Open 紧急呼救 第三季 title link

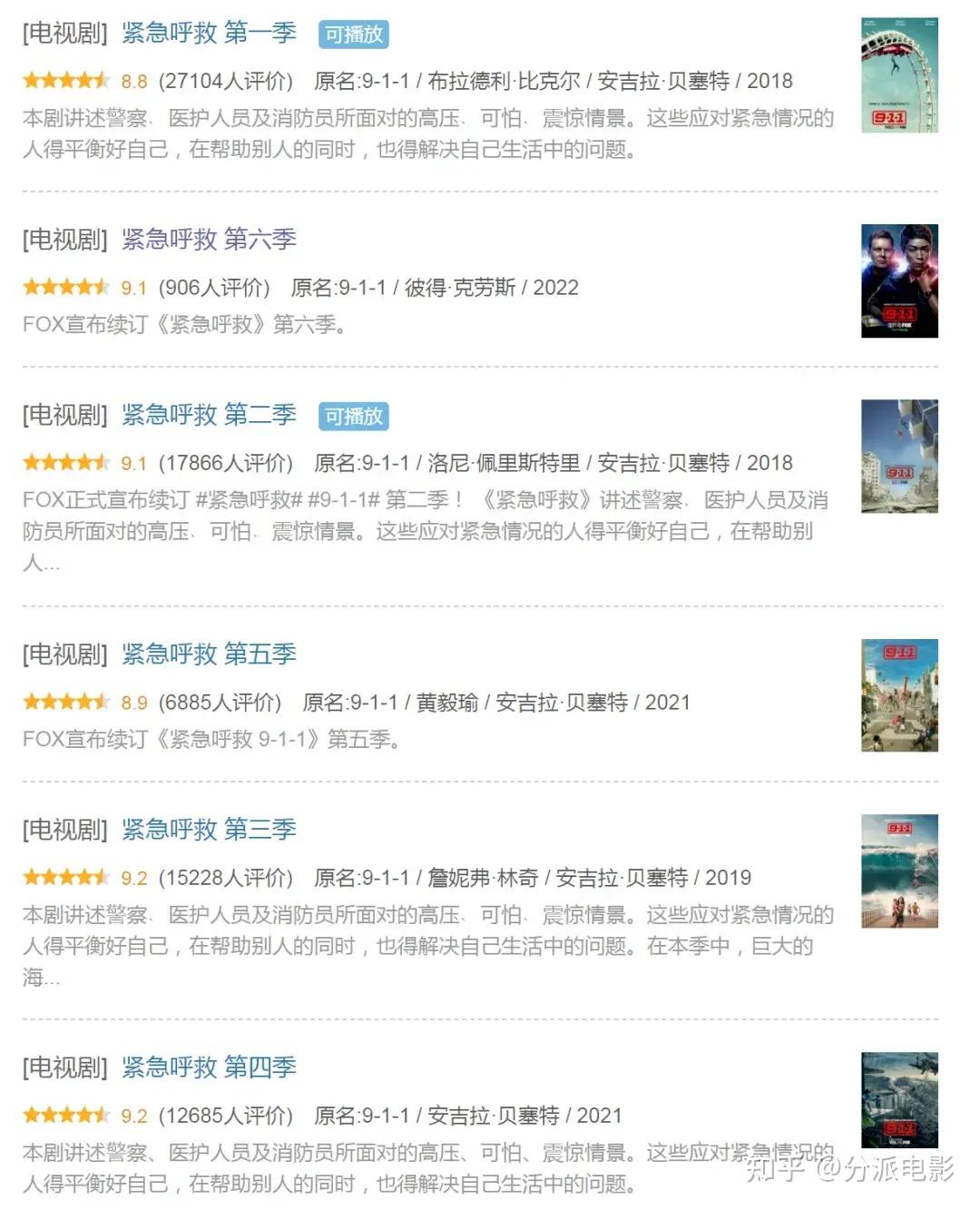(209, 830)
